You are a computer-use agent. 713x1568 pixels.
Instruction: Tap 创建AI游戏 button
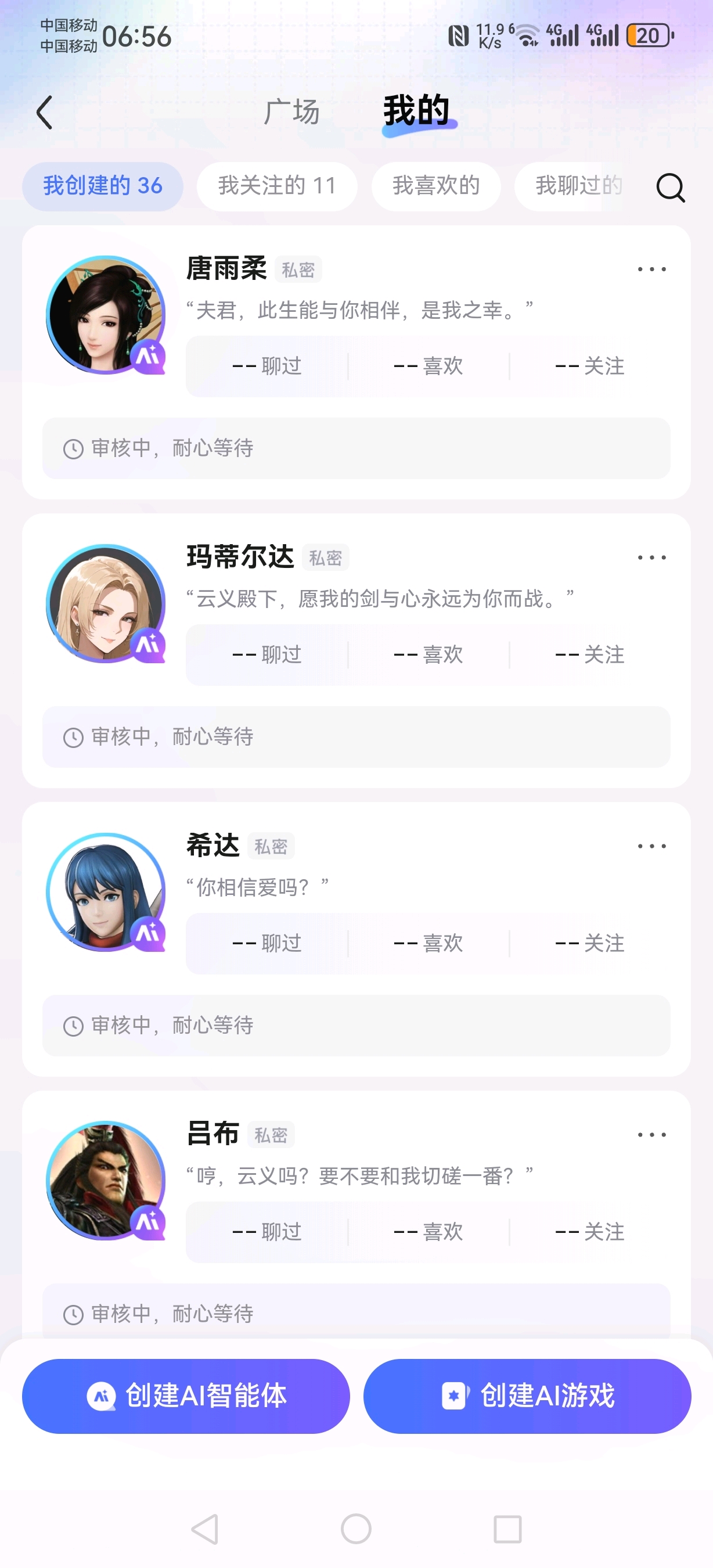click(527, 1396)
